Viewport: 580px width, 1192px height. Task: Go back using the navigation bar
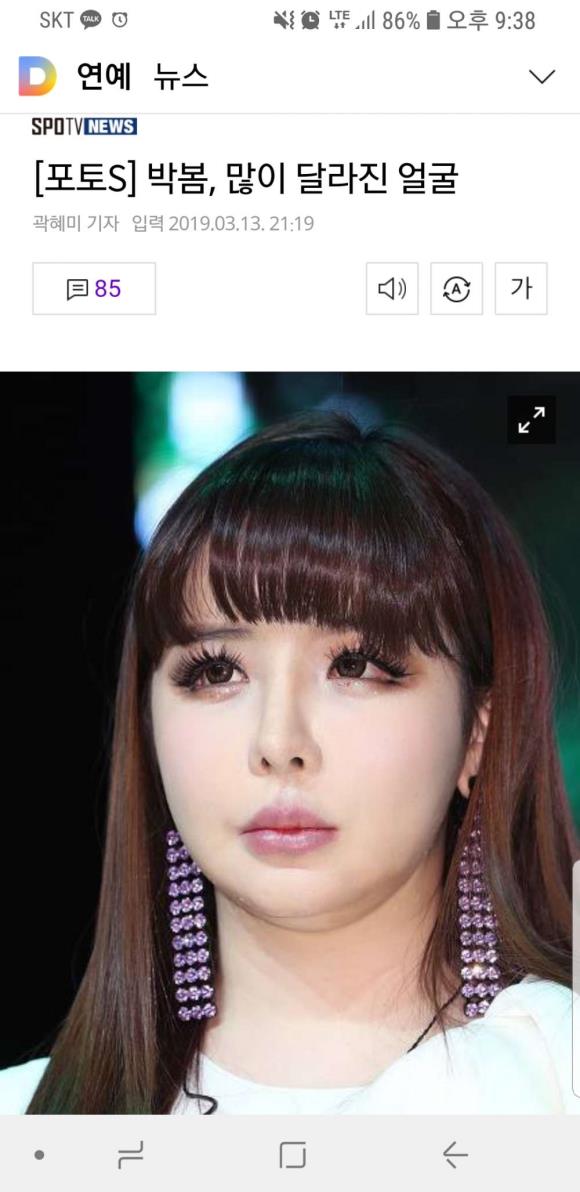pos(455,1155)
